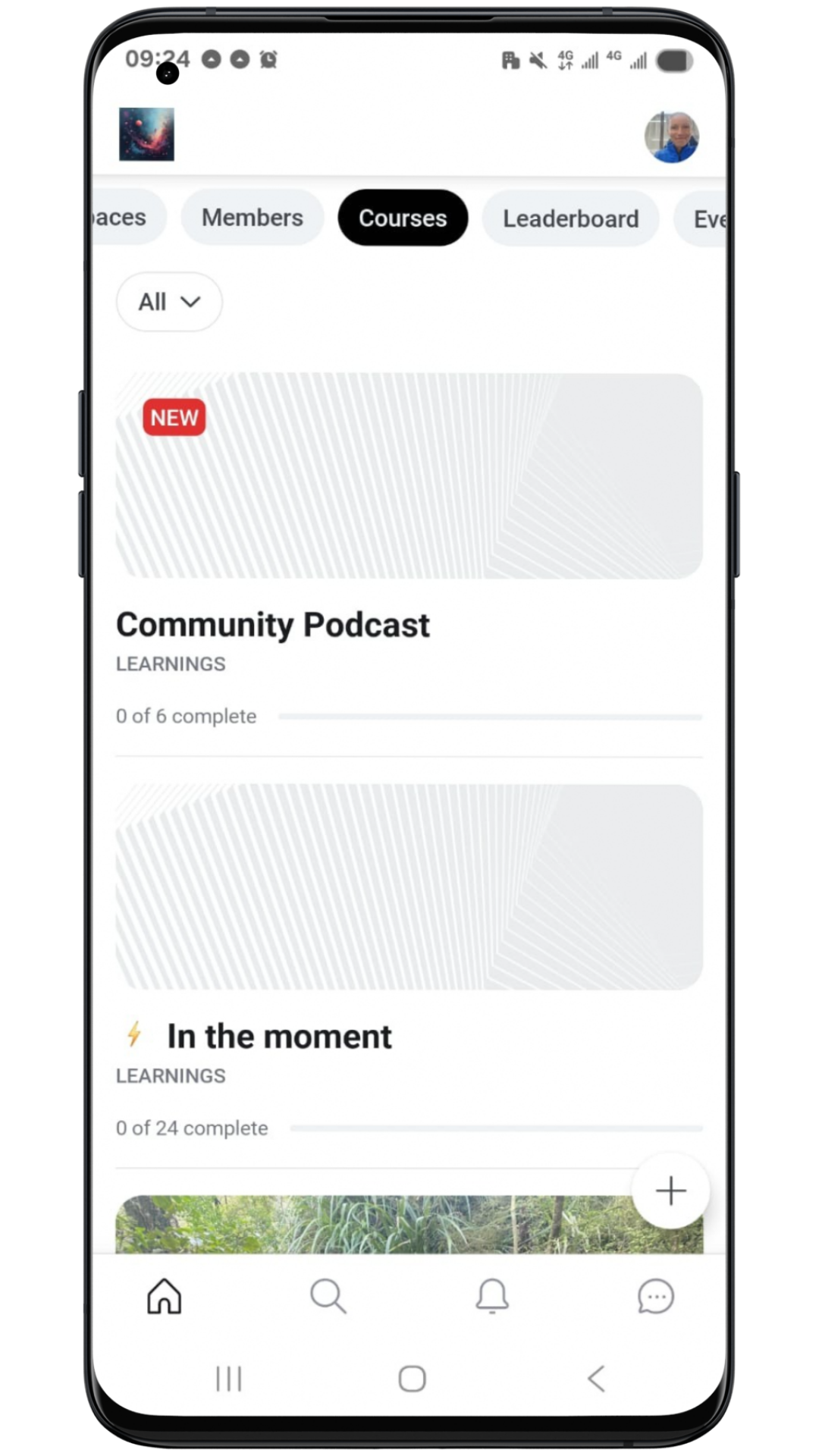Tap the plus floating action button

tap(670, 1191)
